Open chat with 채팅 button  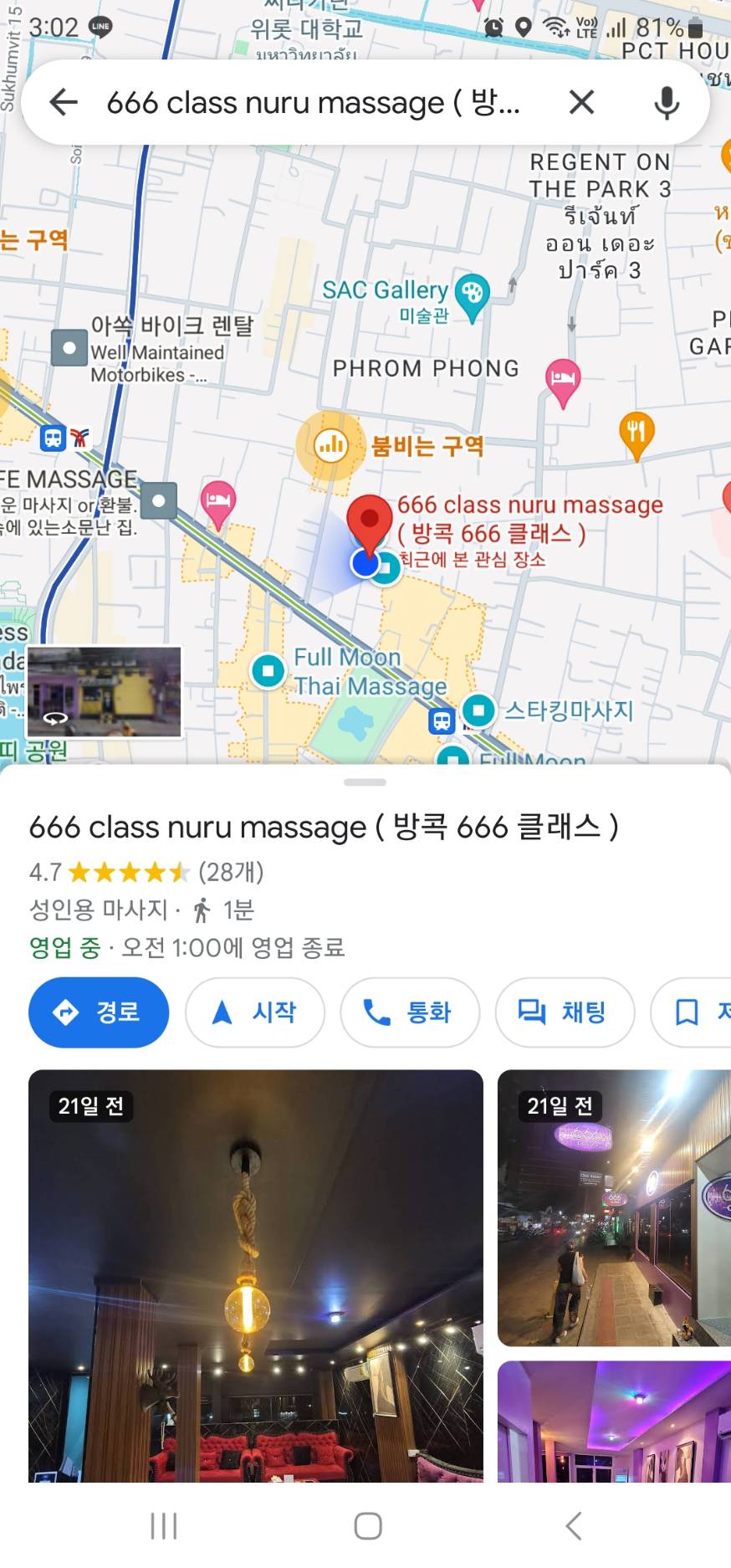[565, 1012]
